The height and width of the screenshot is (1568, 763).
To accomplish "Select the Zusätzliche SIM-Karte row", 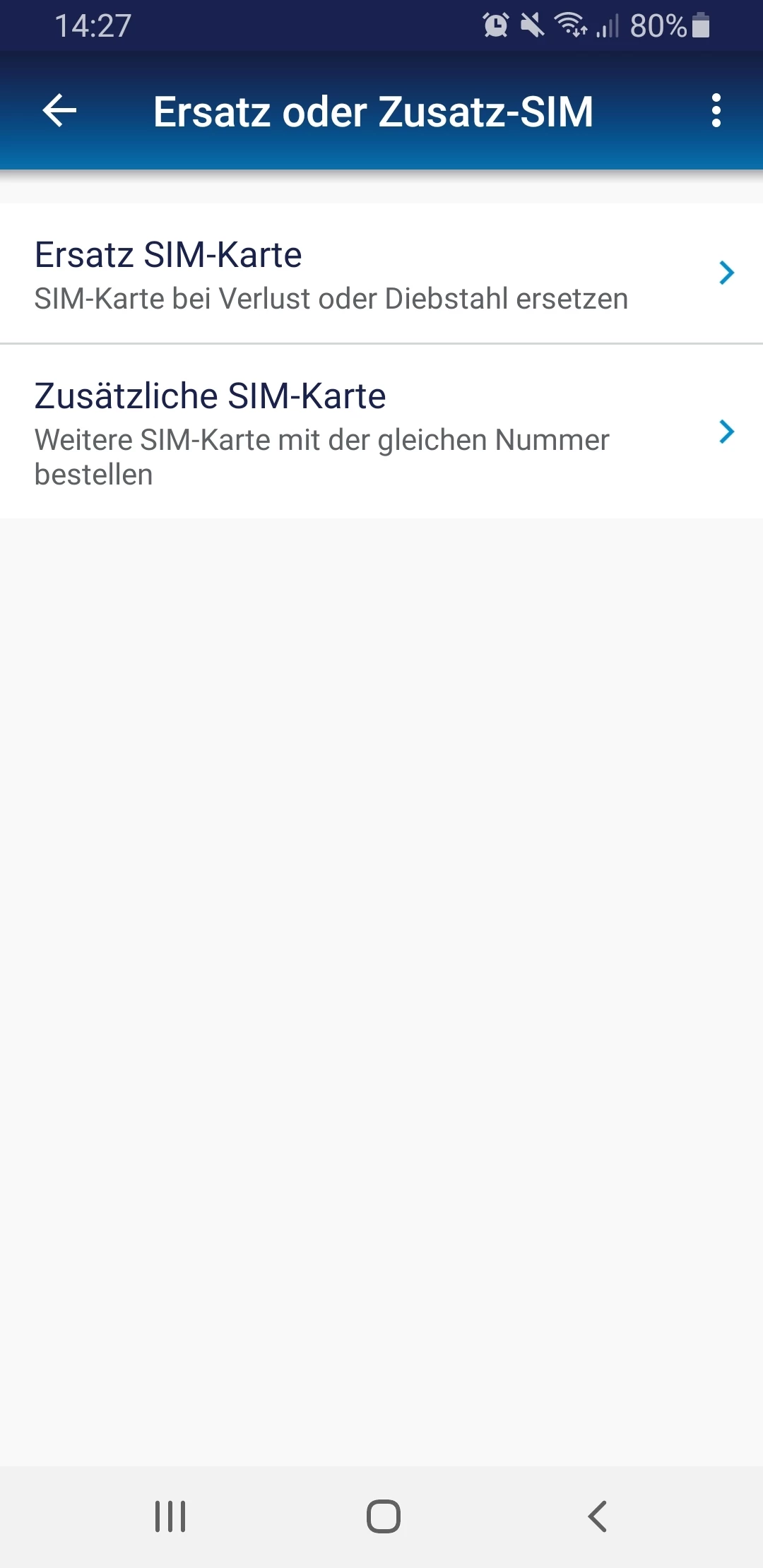I will (x=381, y=432).
